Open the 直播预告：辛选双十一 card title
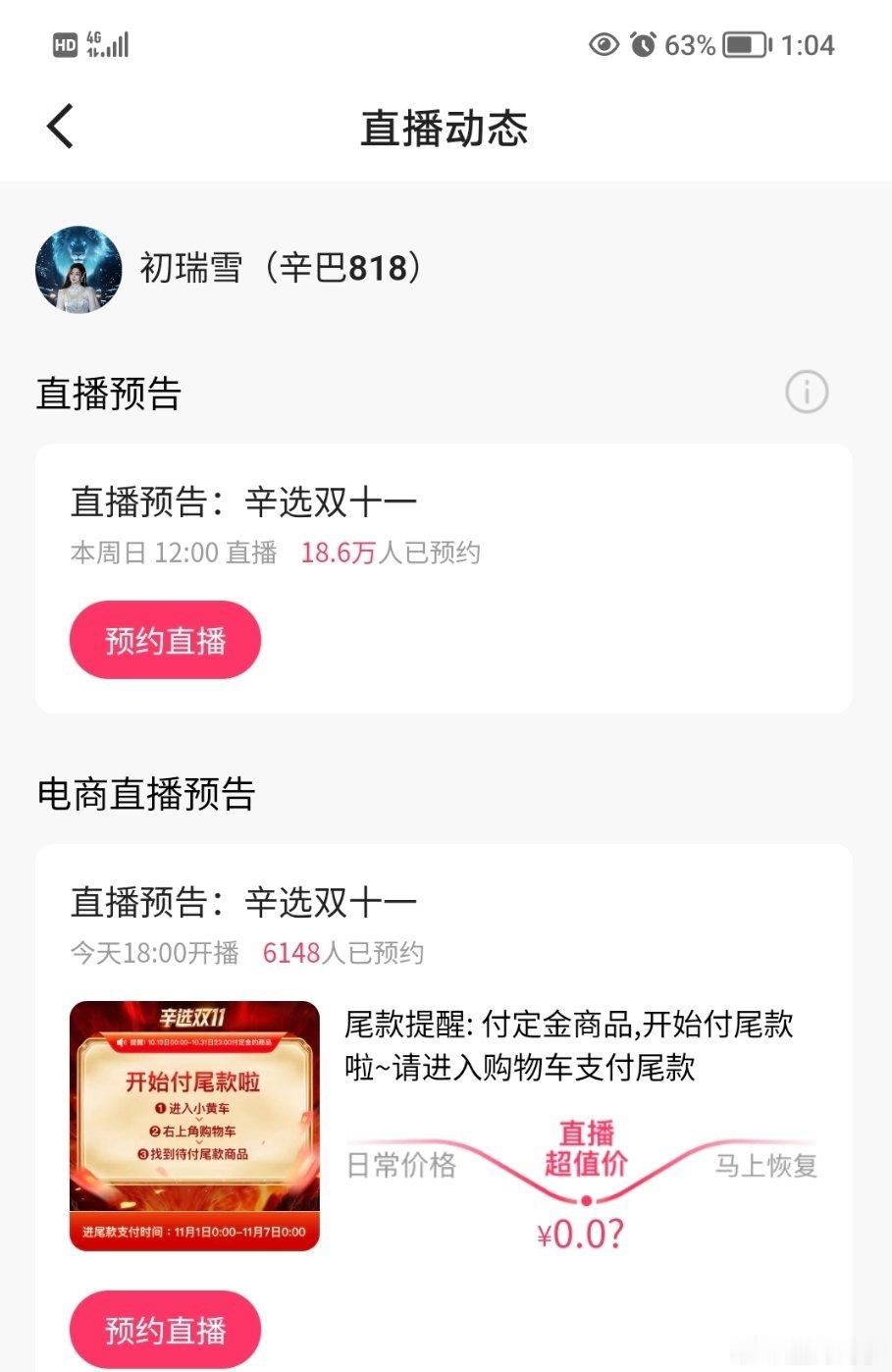Viewport: 892px width, 1372px height. [x=242, y=500]
